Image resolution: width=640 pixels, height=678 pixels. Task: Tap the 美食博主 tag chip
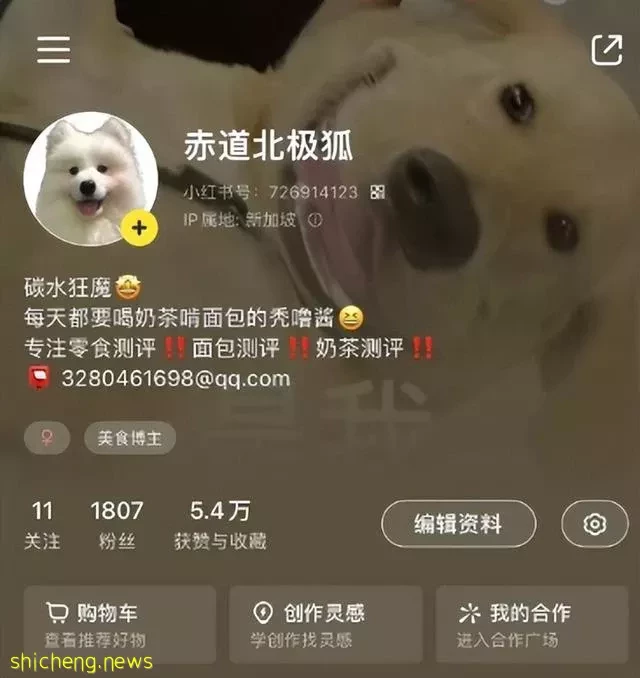click(130, 438)
